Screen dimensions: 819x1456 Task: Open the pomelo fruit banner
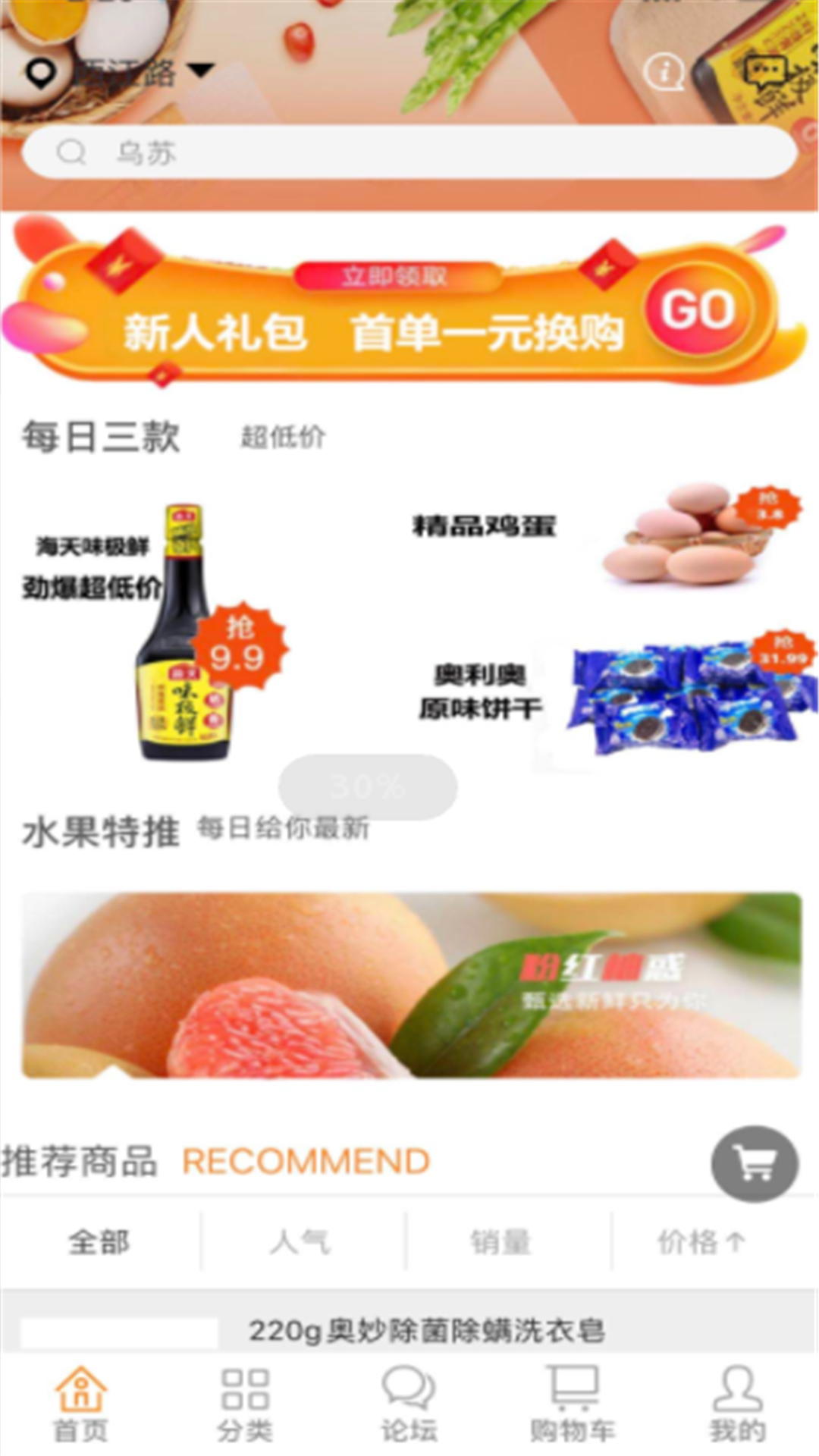click(x=411, y=985)
